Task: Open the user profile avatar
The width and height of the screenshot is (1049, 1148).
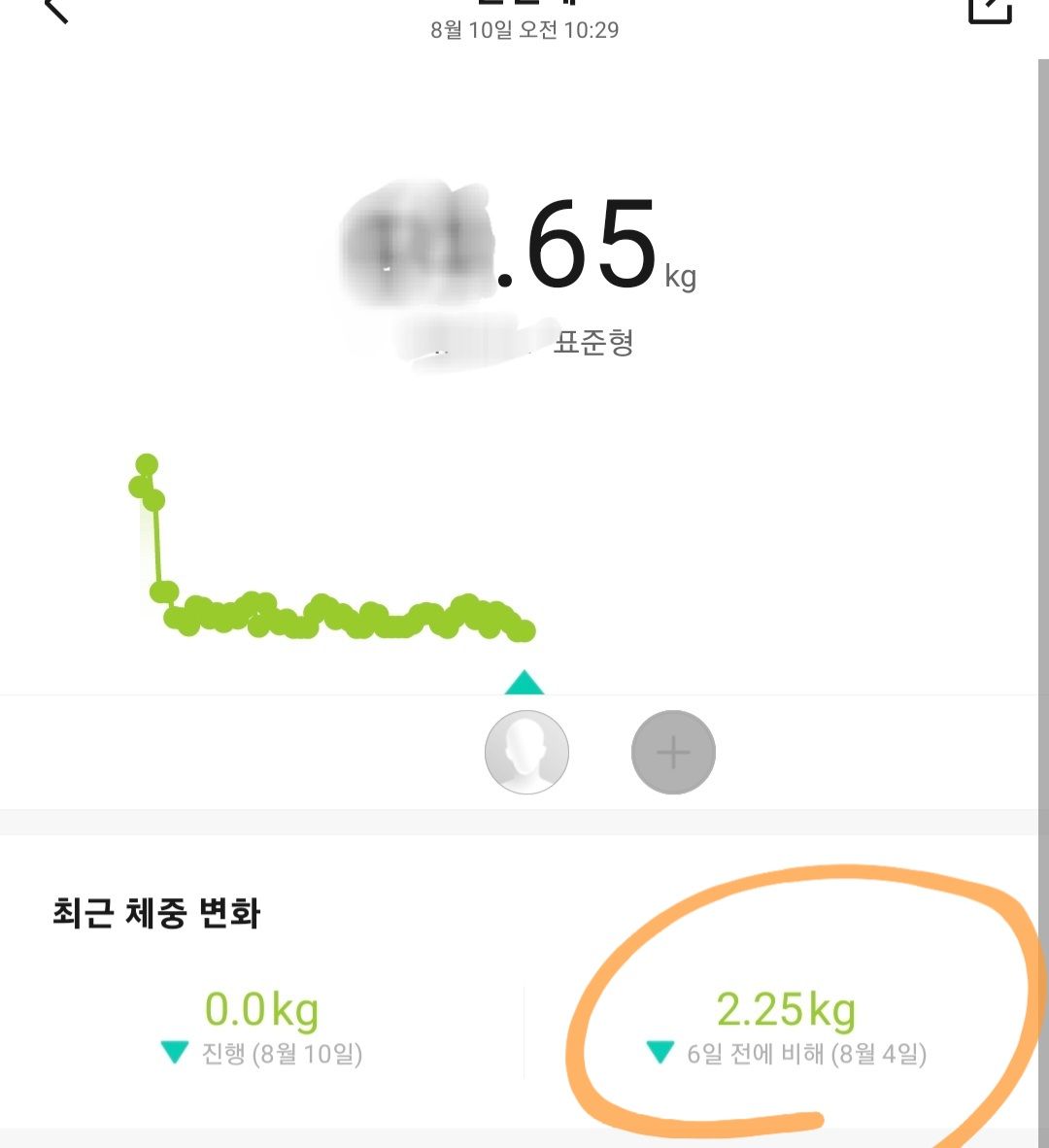Action: tap(526, 752)
